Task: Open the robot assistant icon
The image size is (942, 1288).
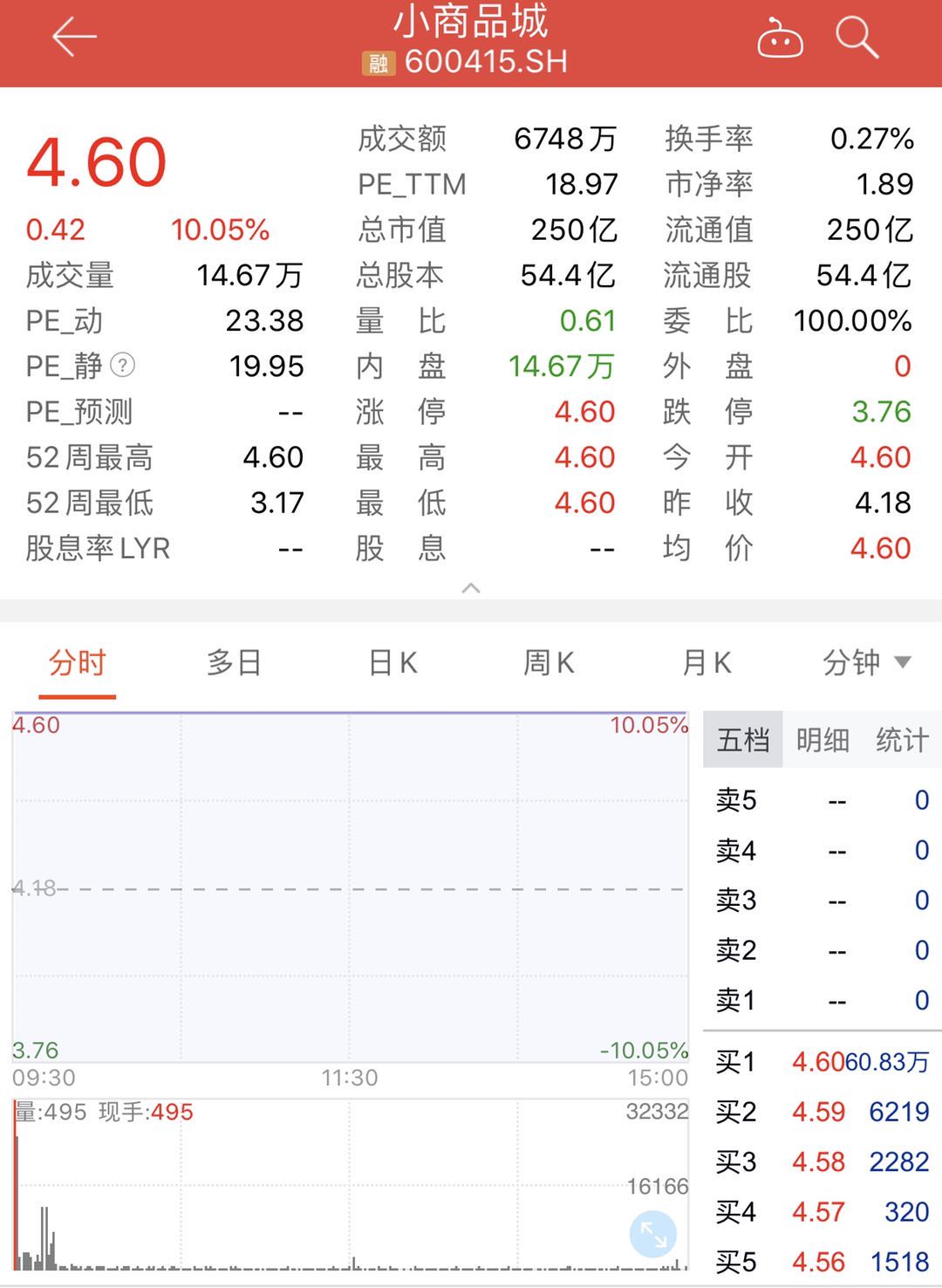Action: click(779, 38)
